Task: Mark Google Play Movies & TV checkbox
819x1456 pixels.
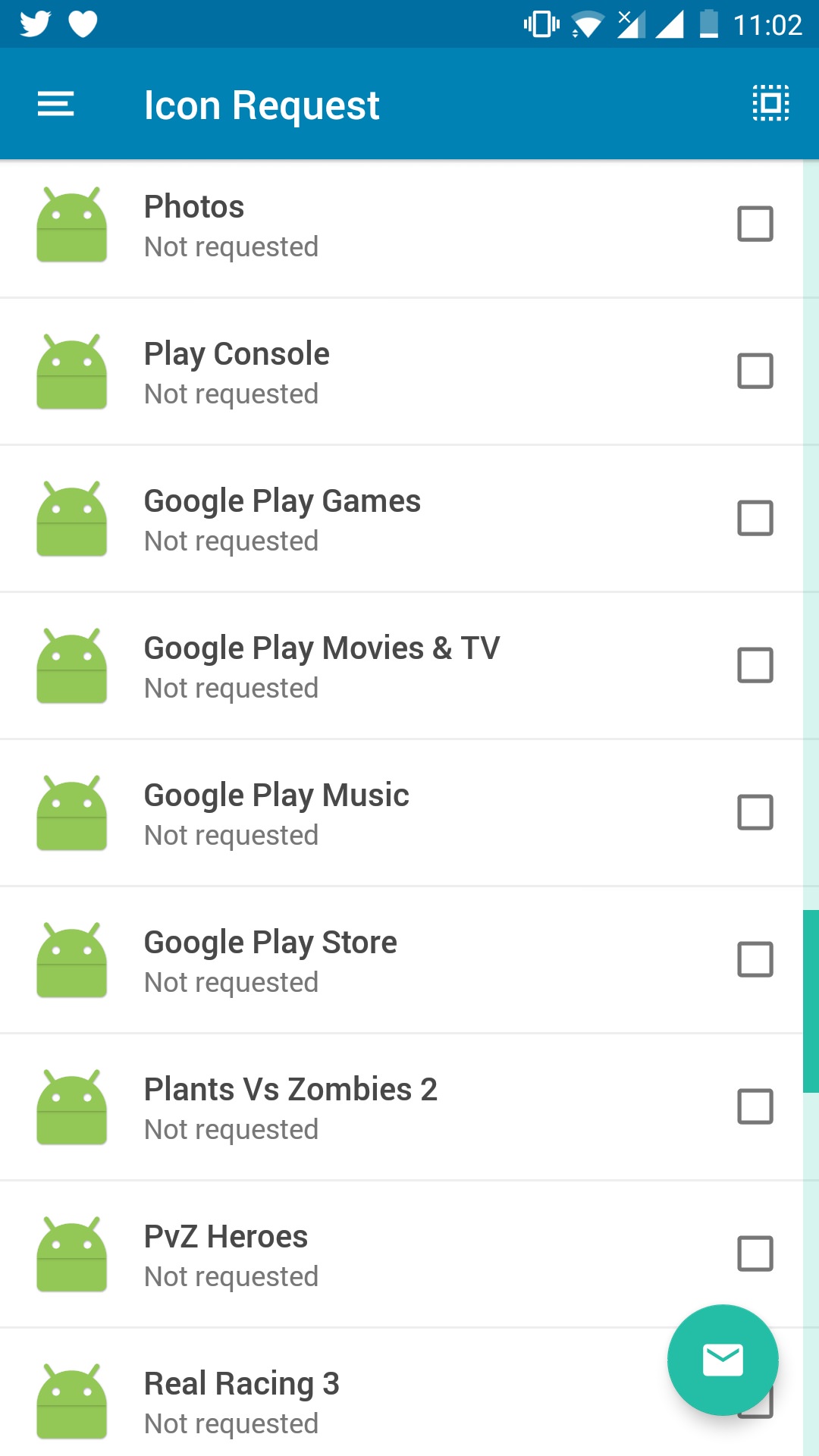Action: (755, 666)
